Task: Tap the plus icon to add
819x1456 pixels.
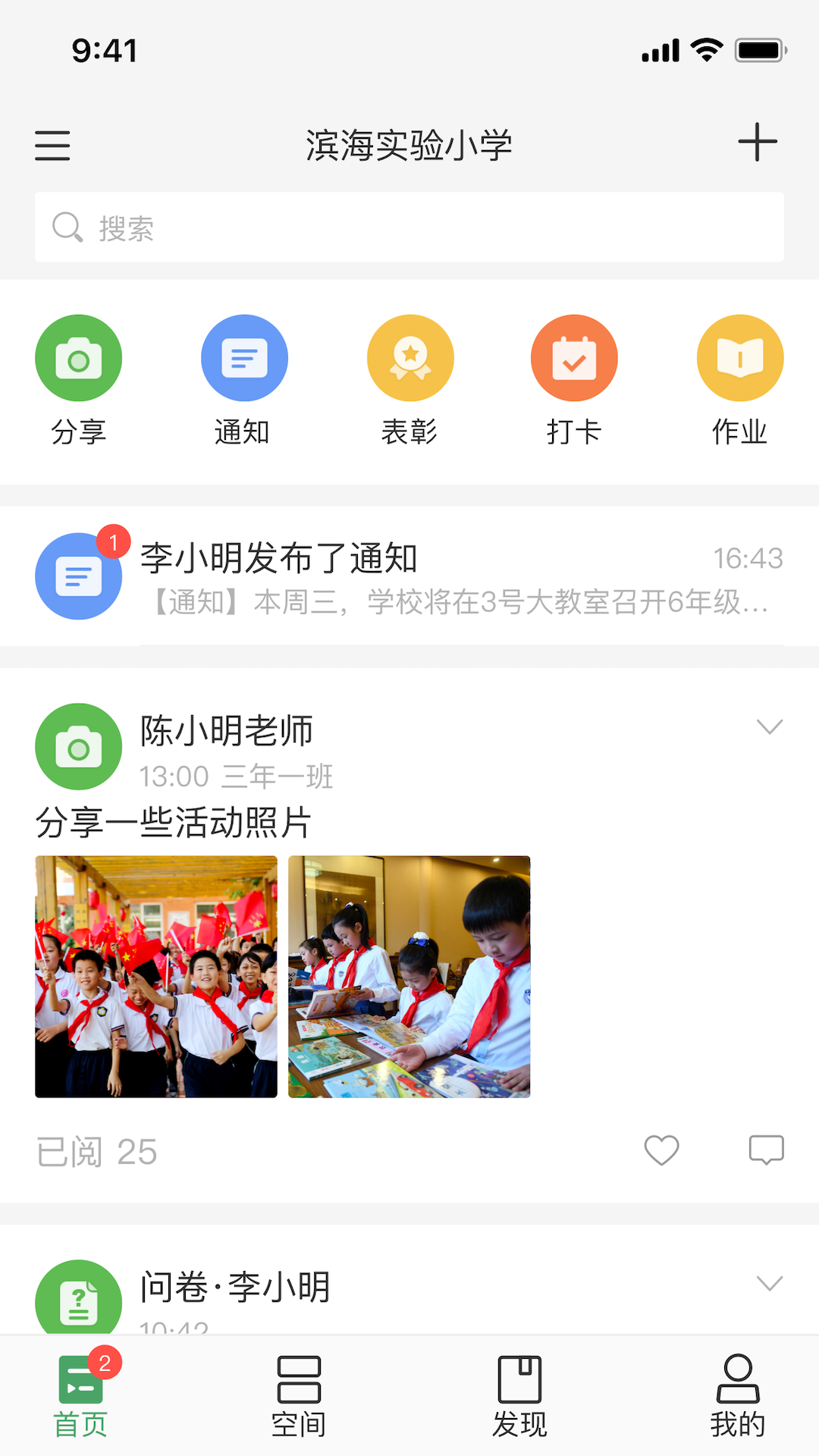Action: [x=758, y=142]
